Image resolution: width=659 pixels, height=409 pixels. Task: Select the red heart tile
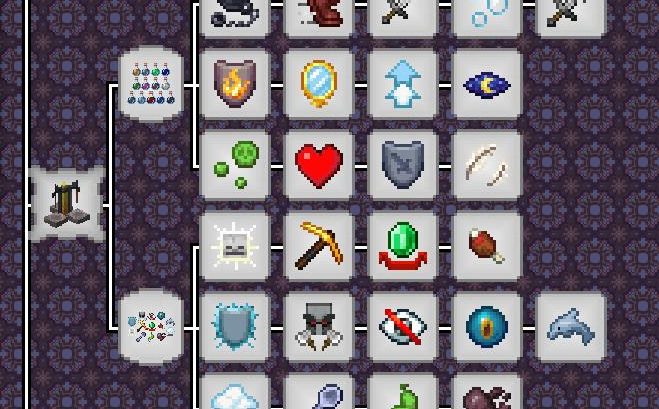point(318,165)
